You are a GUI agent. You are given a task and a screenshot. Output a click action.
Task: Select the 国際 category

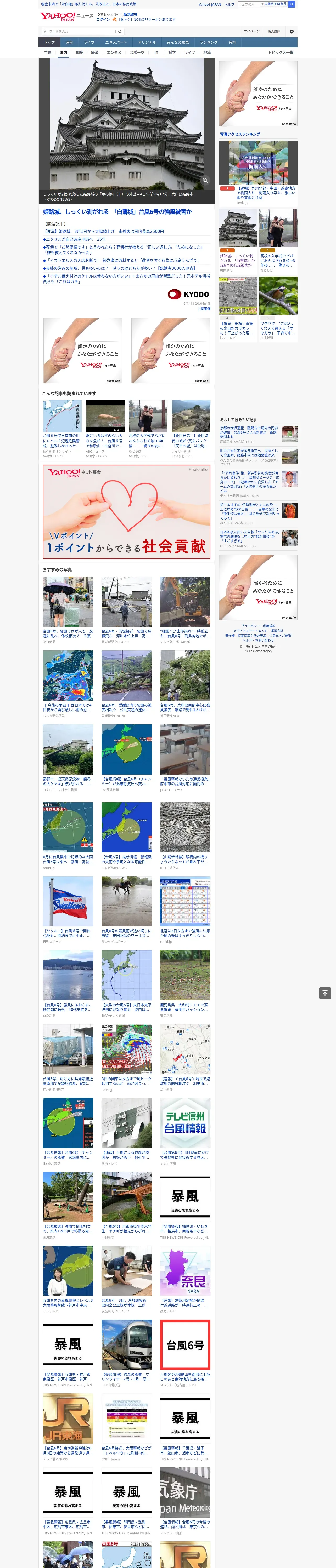pyautogui.click(x=79, y=52)
